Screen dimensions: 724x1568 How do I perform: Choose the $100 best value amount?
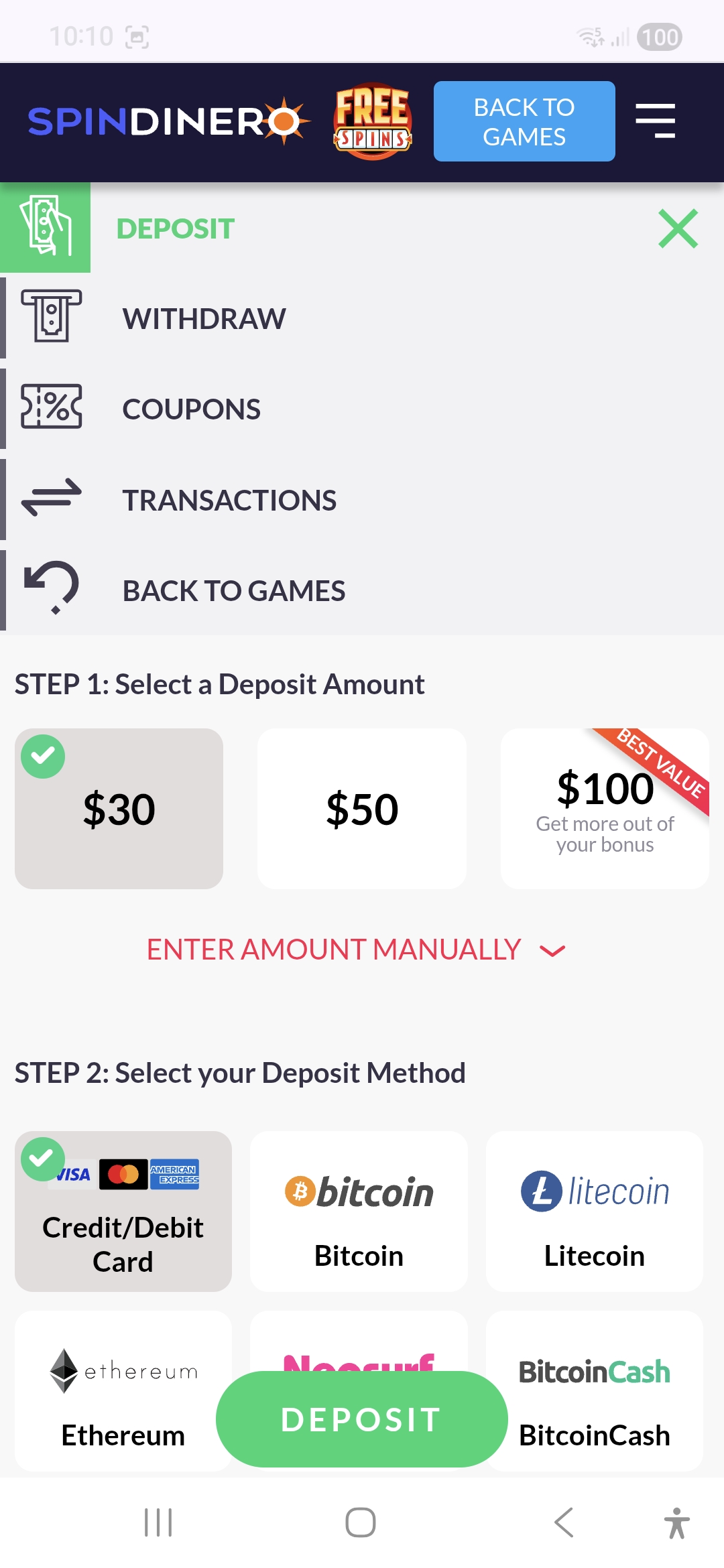click(604, 808)
